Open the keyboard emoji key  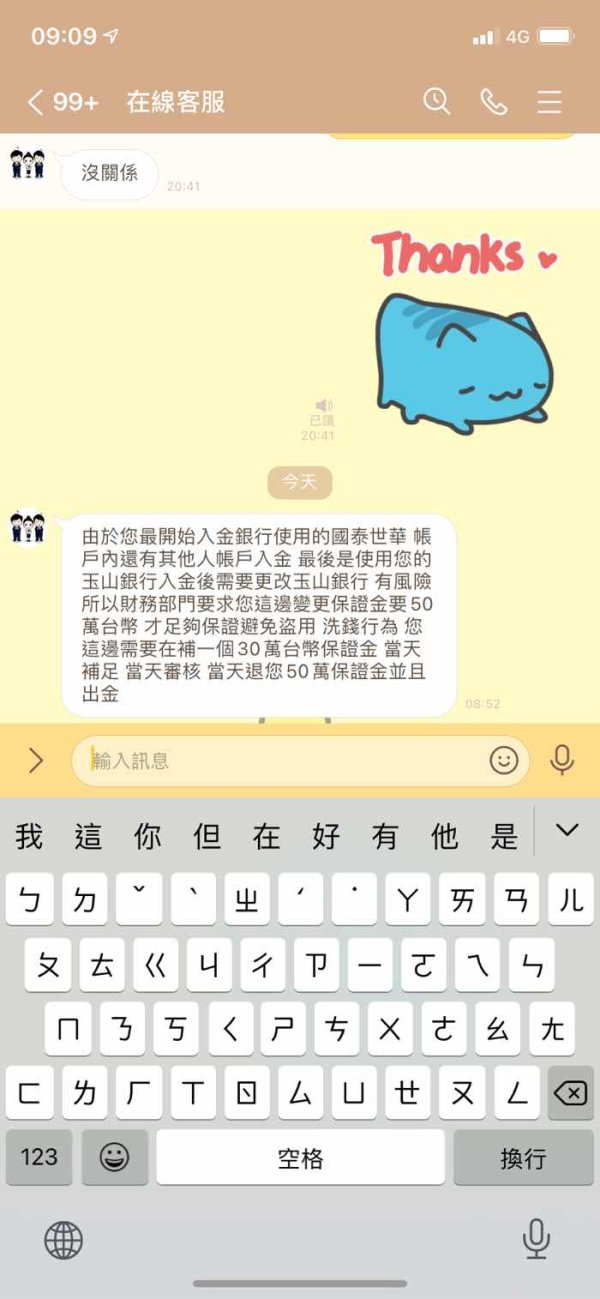(x=115, y=1157)
